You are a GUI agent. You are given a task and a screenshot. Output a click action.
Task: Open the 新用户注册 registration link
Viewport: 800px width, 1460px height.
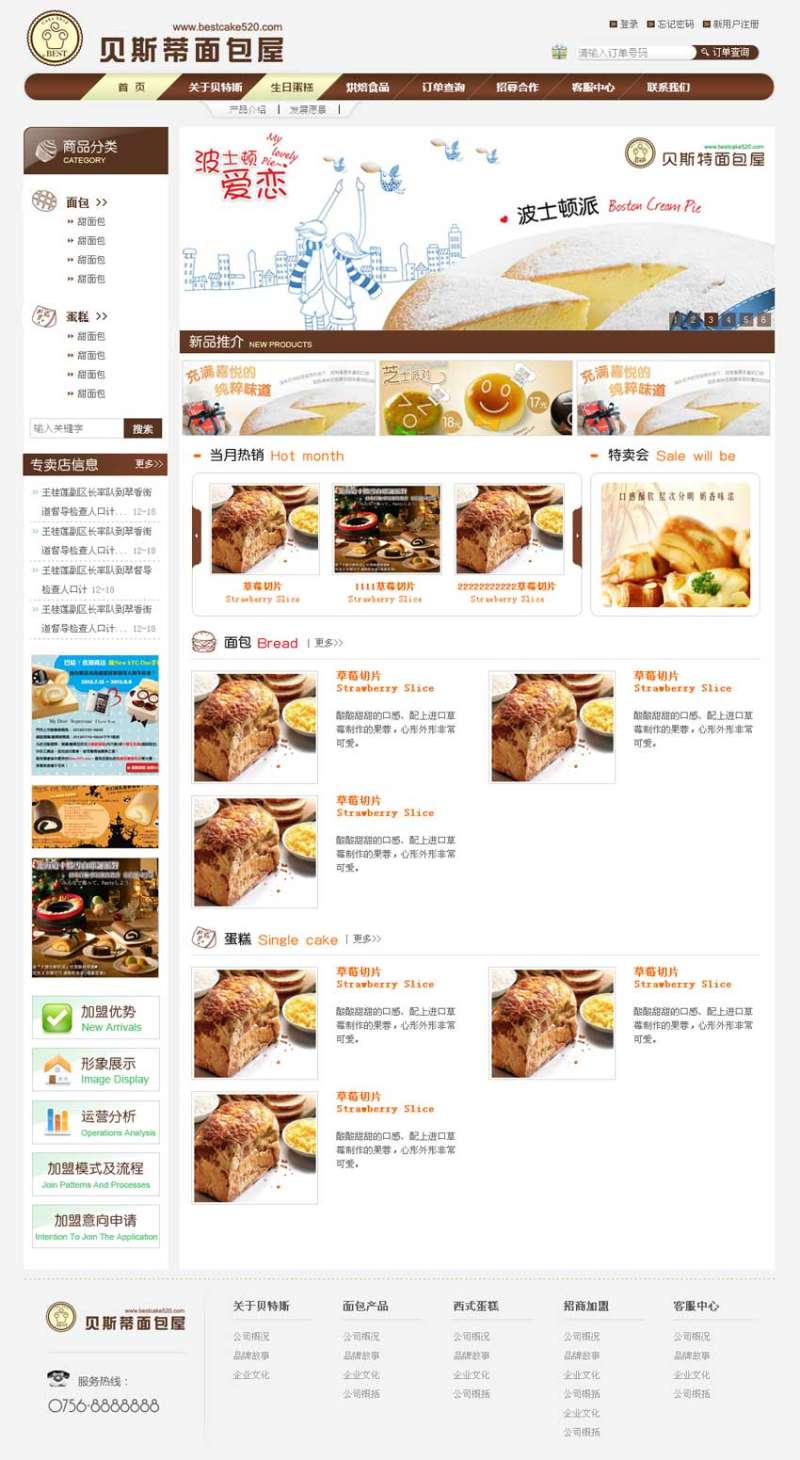(x=735, y=24)
